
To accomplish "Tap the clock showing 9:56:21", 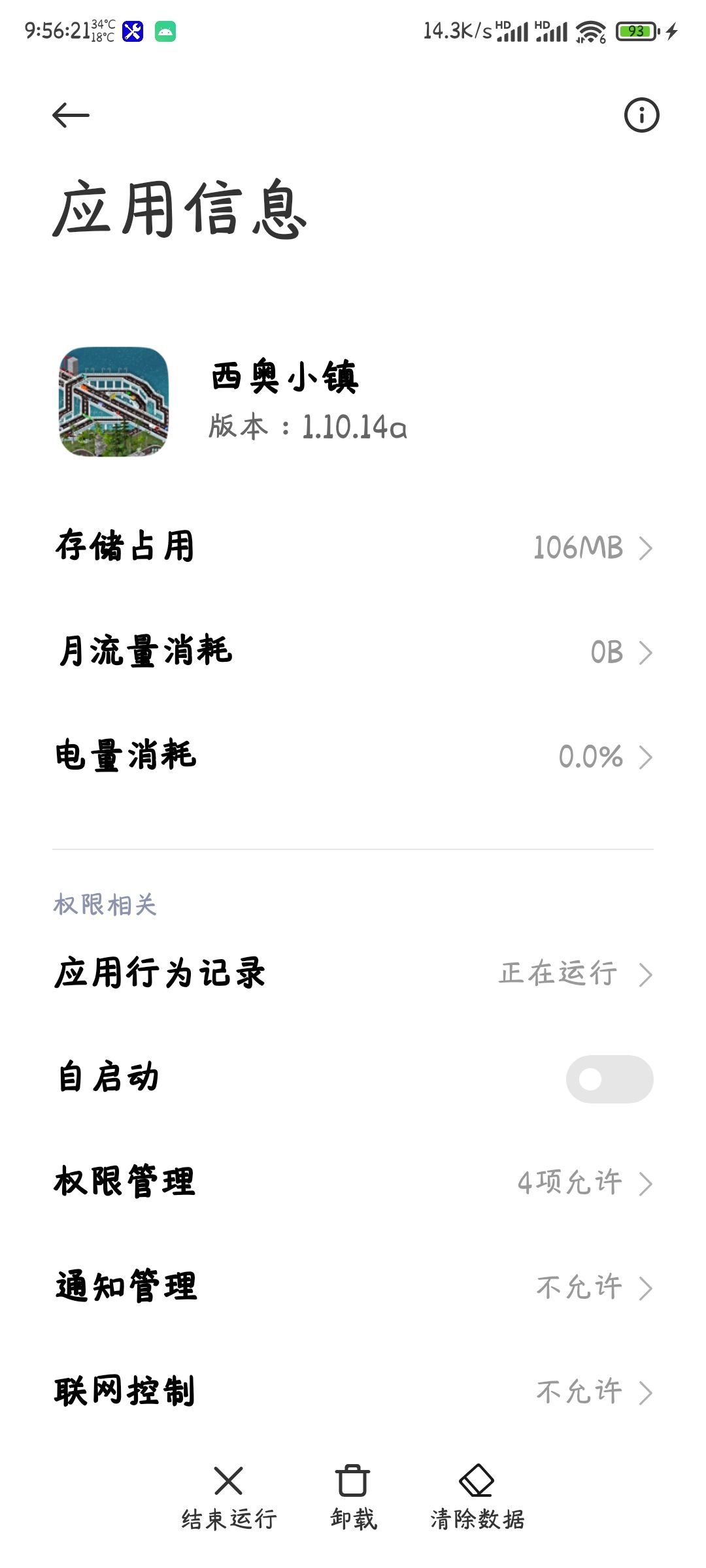I will [x=56, y=31].
